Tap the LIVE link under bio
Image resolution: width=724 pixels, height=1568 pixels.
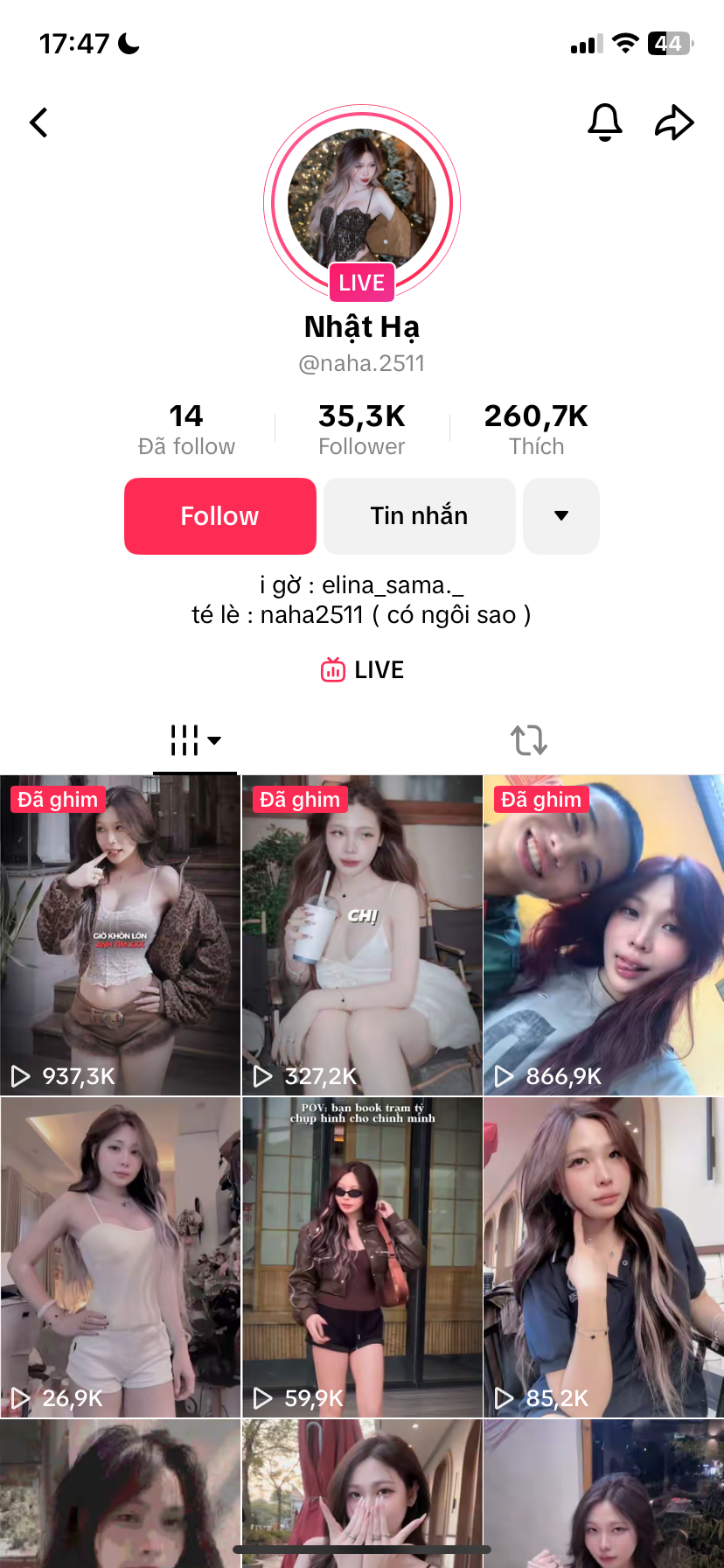pyautogui.click(x=362, y=670)
